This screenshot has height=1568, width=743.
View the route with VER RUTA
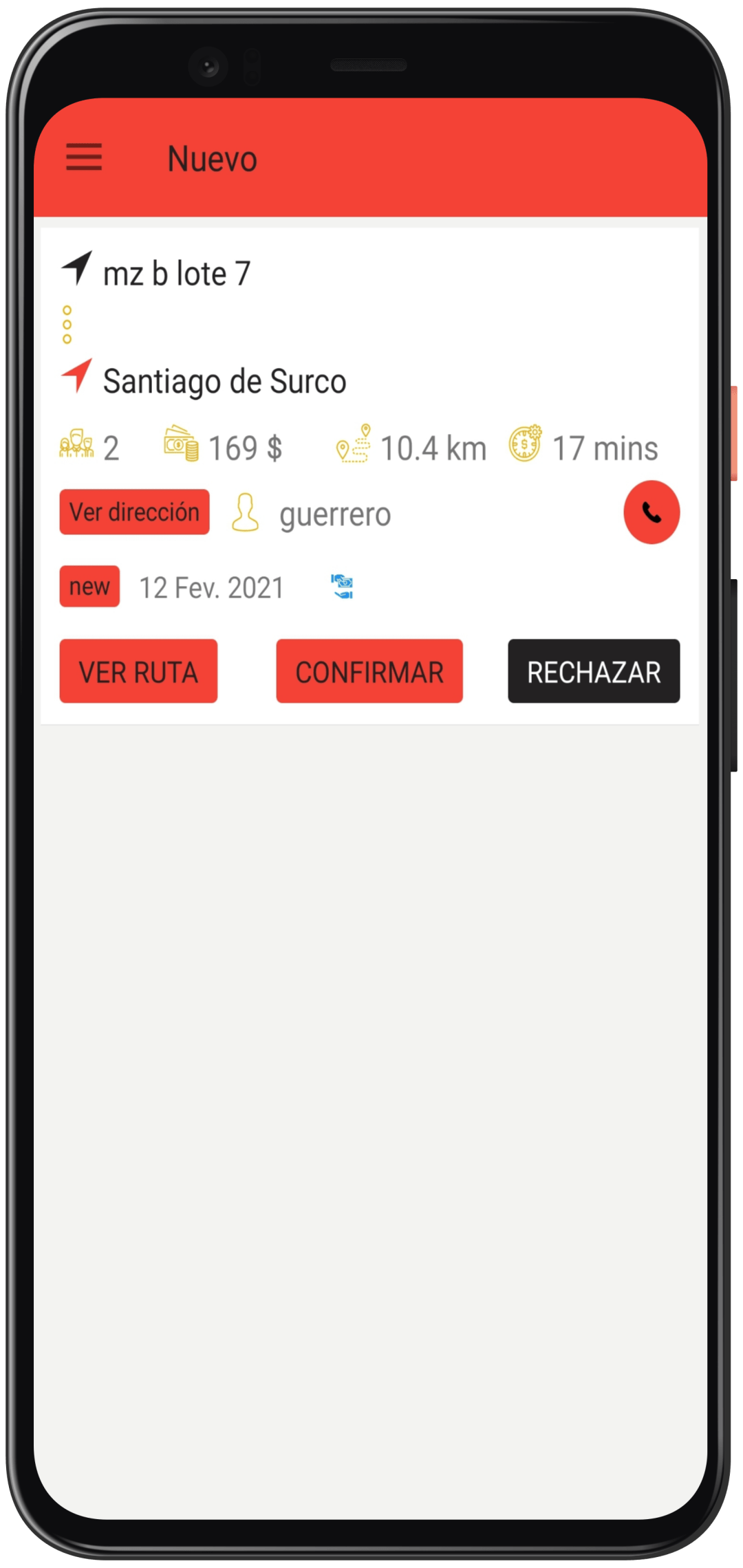(x=138, y=671)
